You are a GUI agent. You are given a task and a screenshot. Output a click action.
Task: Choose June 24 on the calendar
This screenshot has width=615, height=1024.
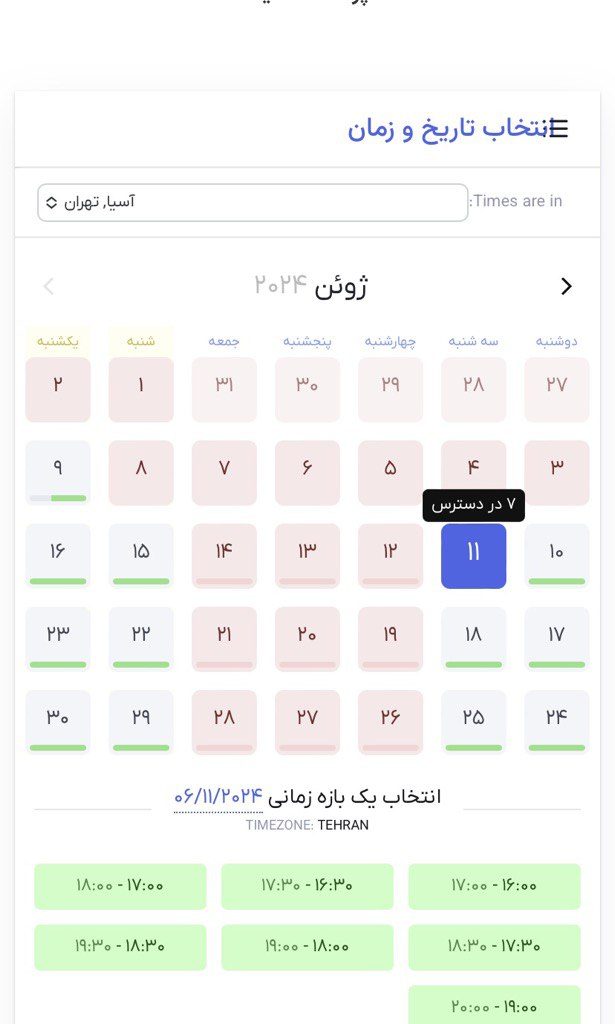point(556,721)
